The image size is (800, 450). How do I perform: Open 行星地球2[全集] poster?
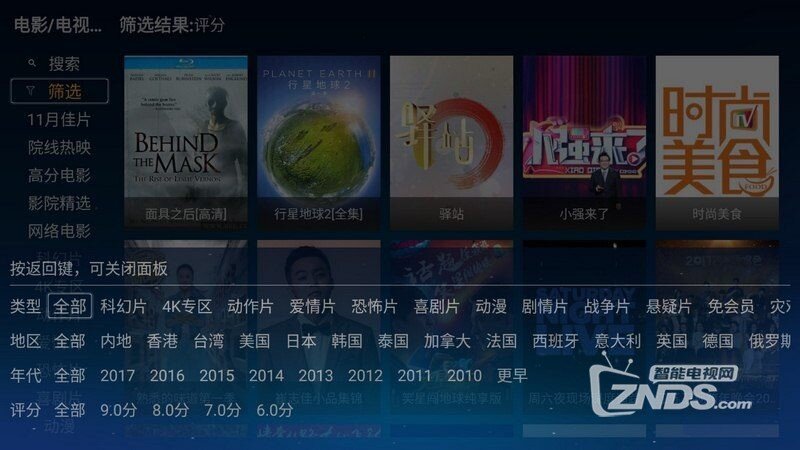(318, 140)
